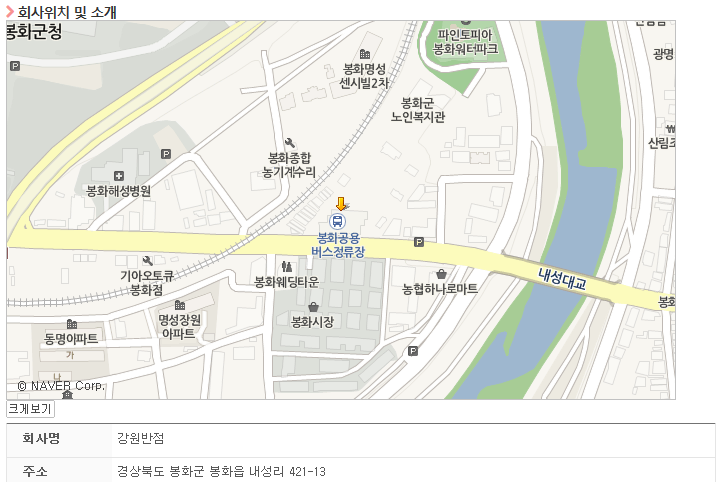Open the company location map image
719x482 pixels.
340,210
